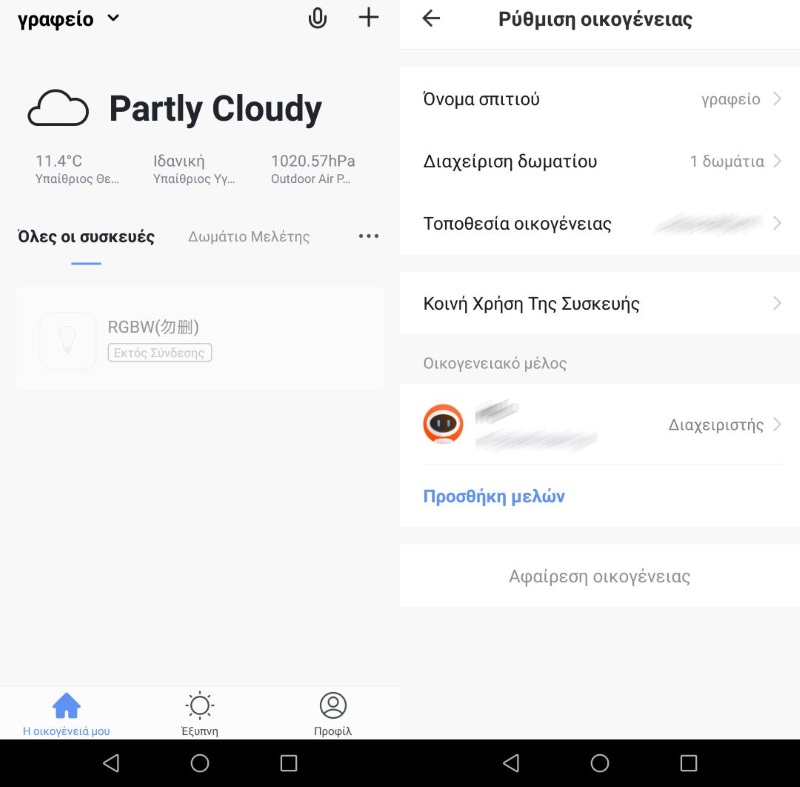The width and height of the screenshot is (800, 787).
Task: Open Διαχείριση δωματίου
Action: coord(600,161)
